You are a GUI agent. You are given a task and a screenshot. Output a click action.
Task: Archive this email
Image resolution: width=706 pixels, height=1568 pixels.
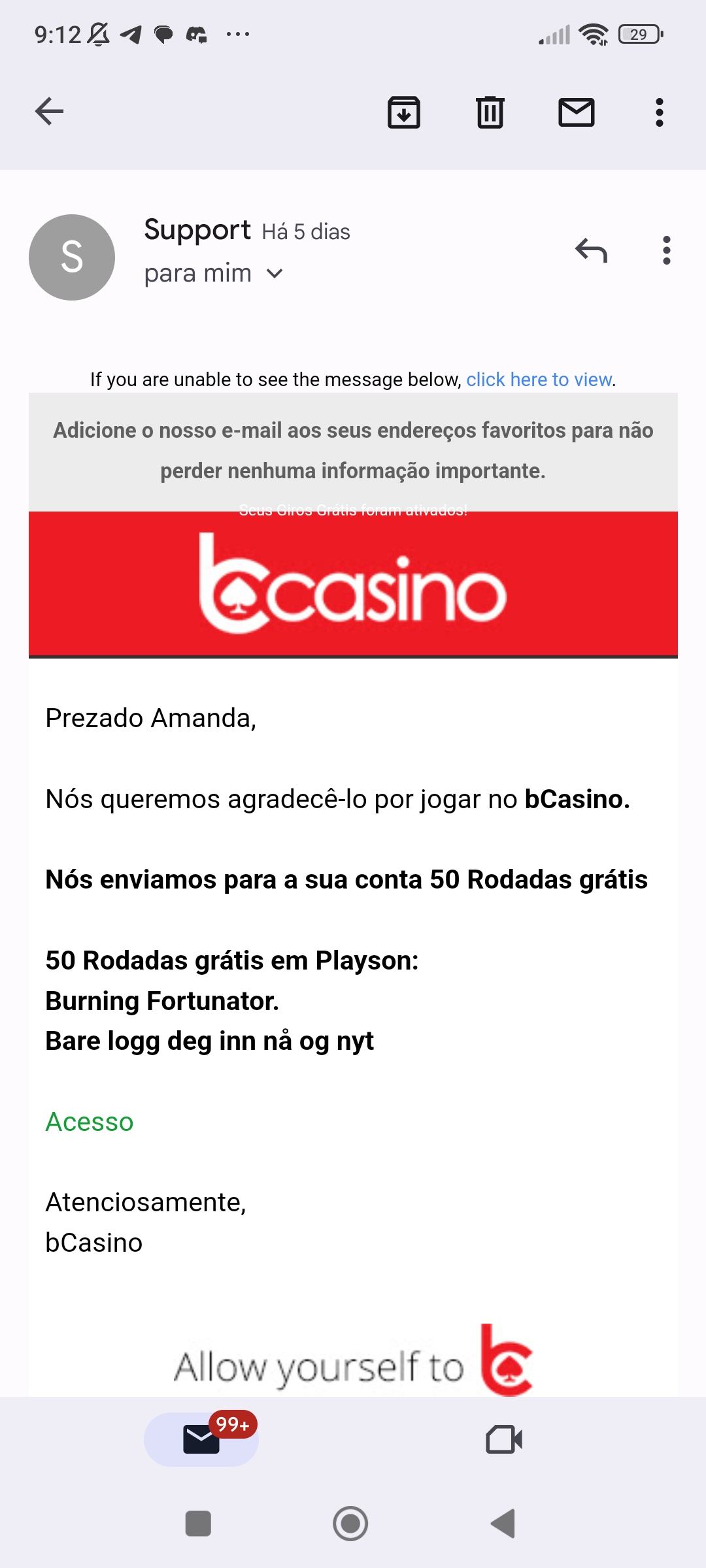404,112
